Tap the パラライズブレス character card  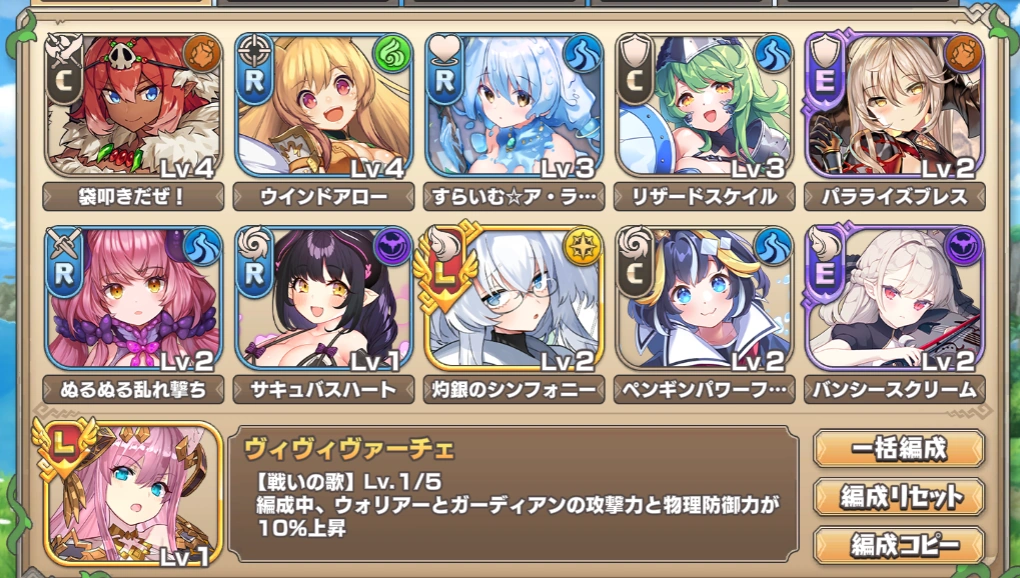(x=895, y=108)
